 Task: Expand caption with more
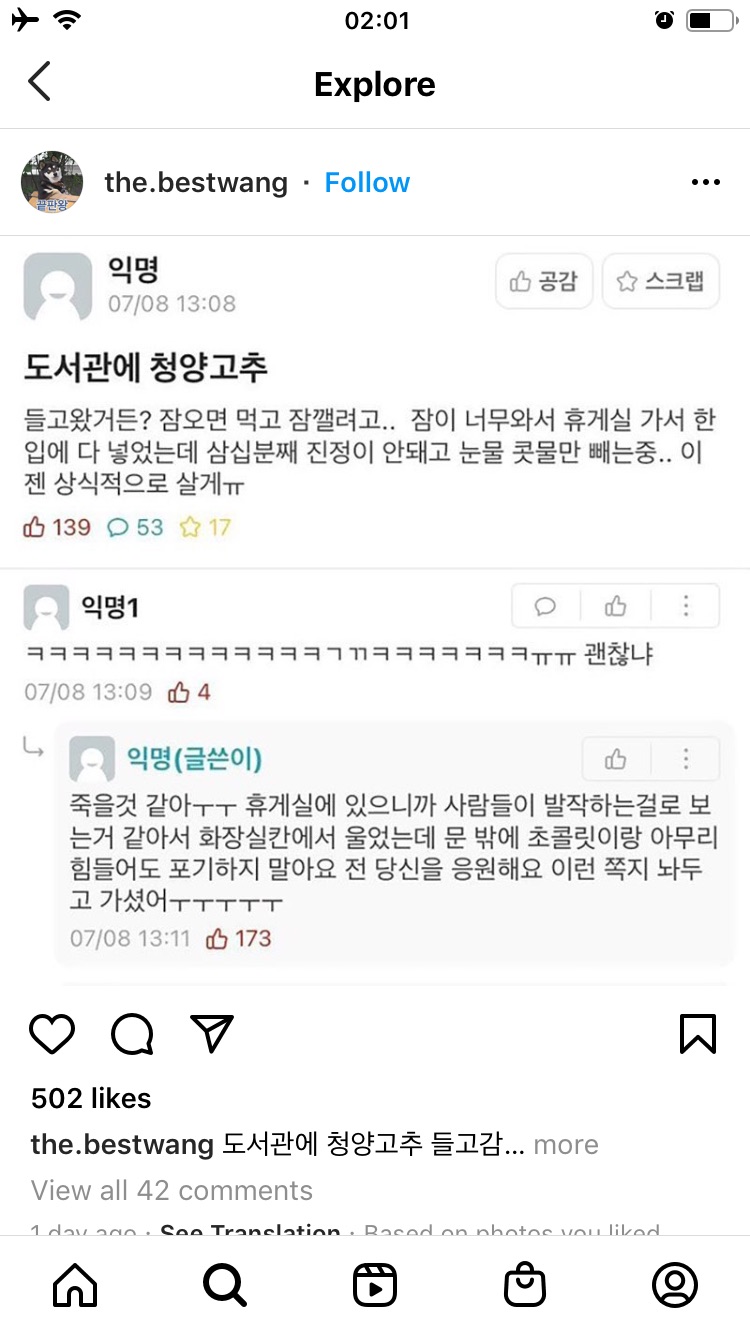click(566, 1145)
